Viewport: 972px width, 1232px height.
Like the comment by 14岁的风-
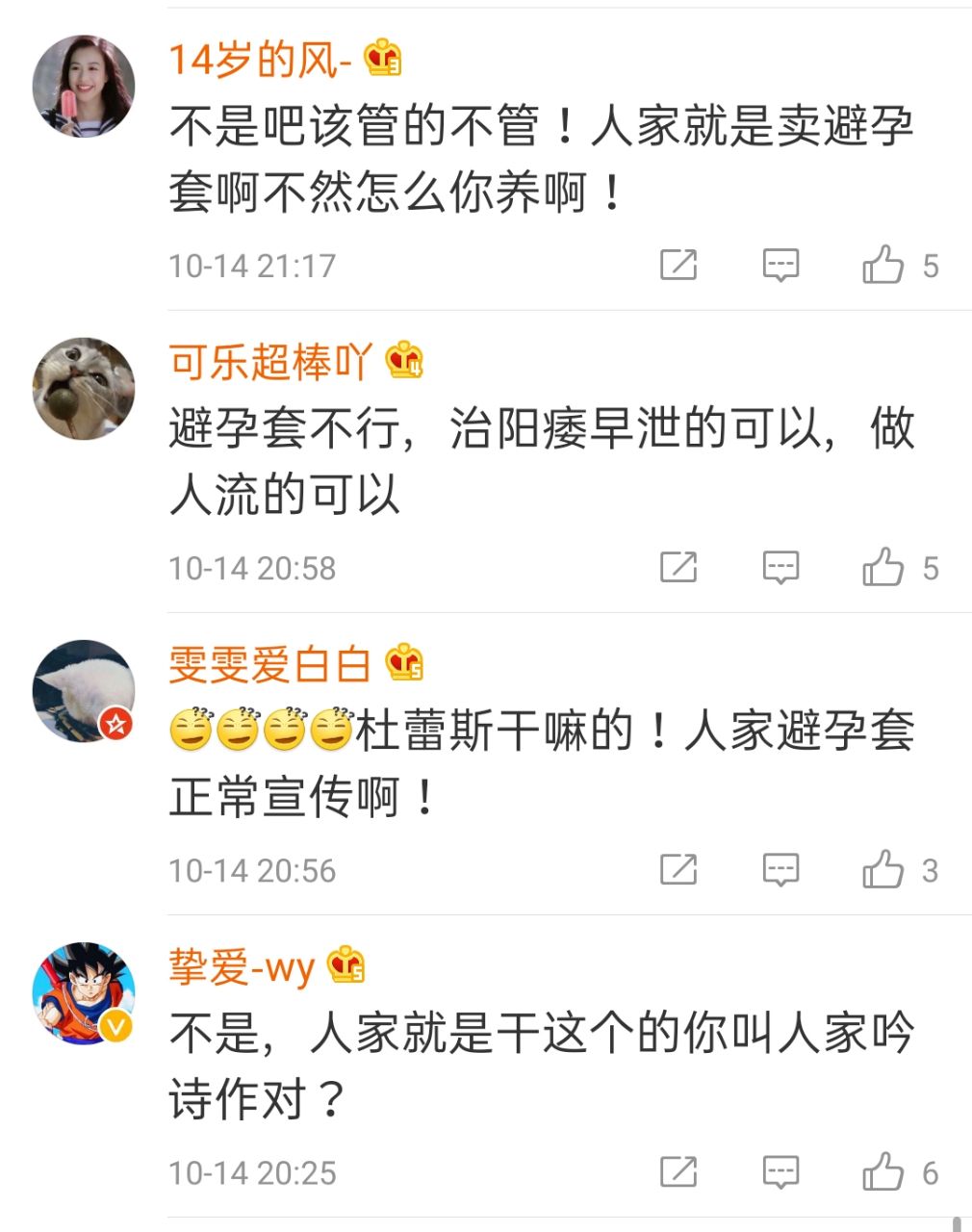[x=882, y=265]
